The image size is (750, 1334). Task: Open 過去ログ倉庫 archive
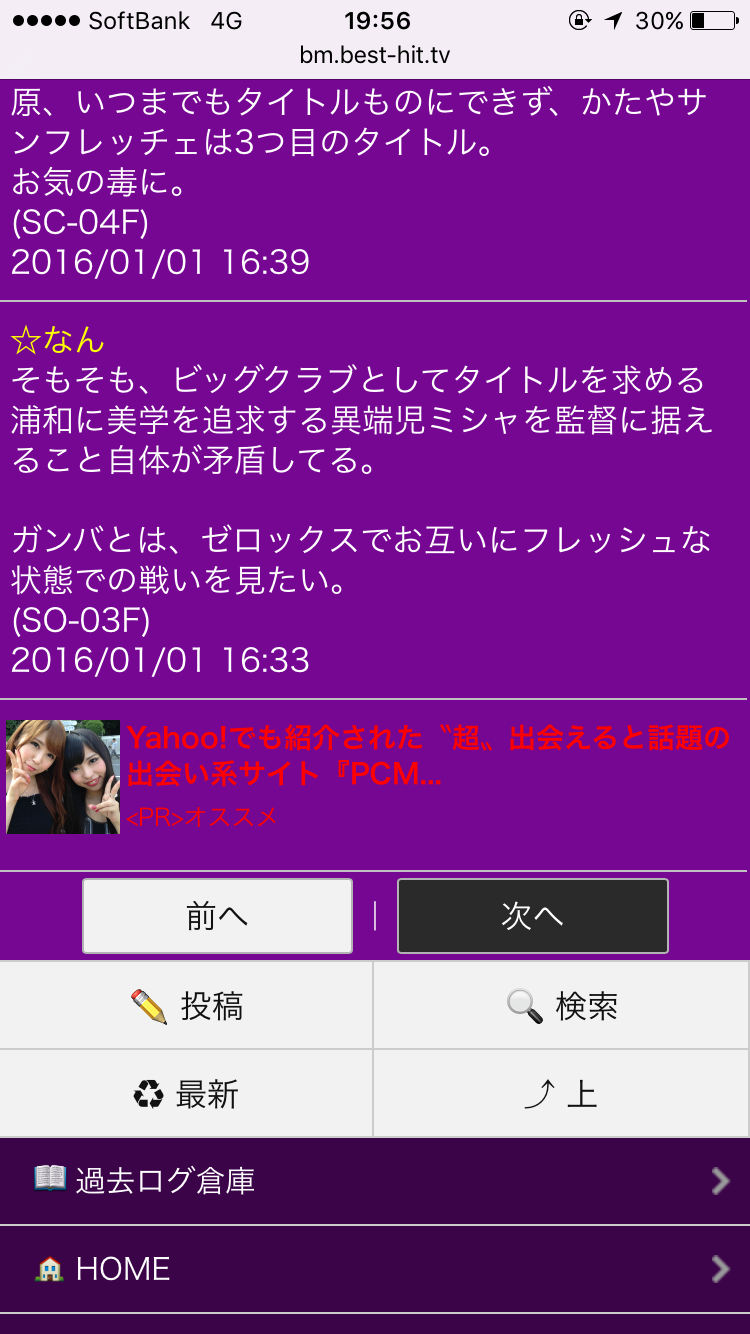tap(375, 1181)
